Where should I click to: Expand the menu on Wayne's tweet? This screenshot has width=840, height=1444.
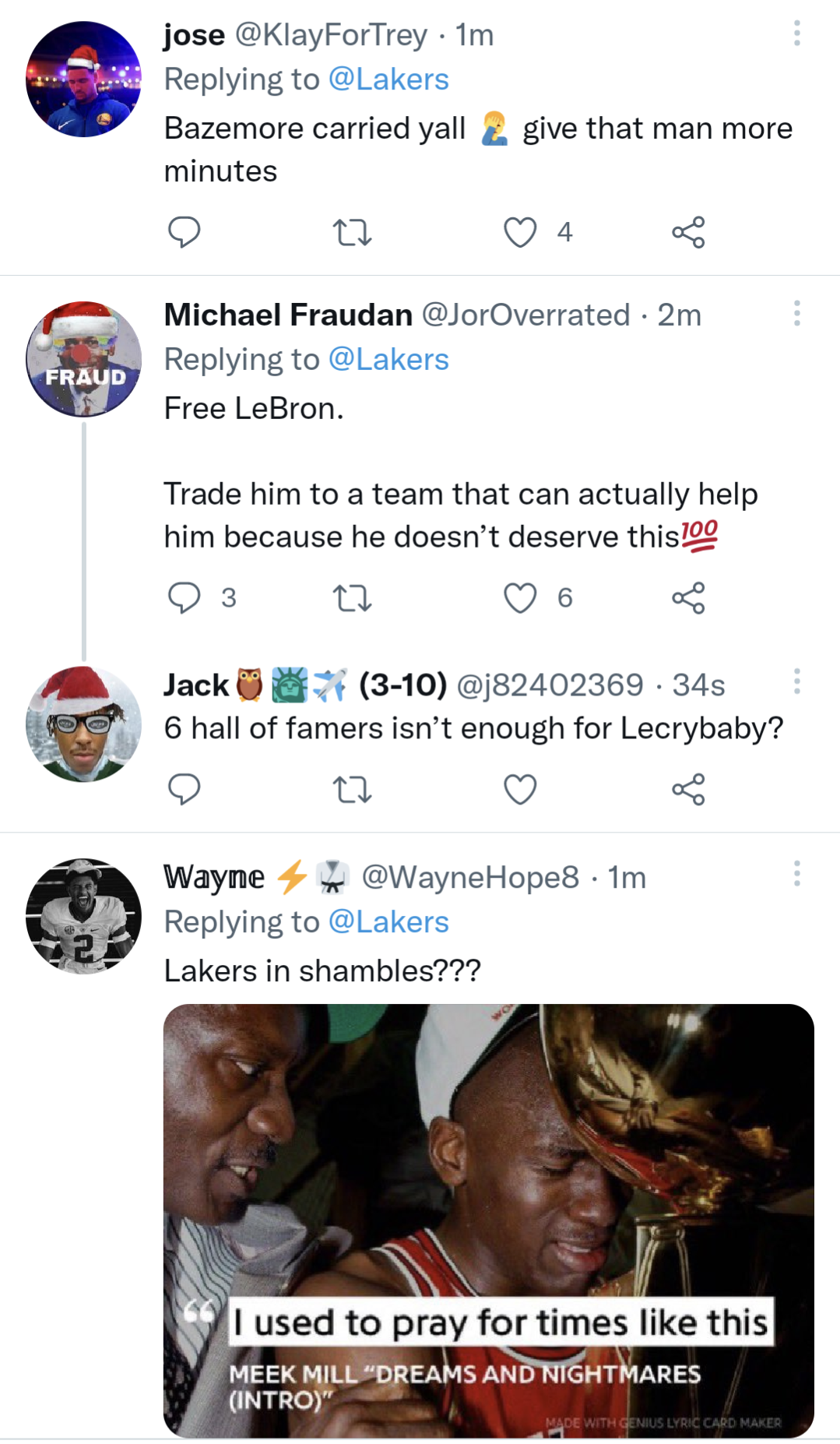click(796, 873)
